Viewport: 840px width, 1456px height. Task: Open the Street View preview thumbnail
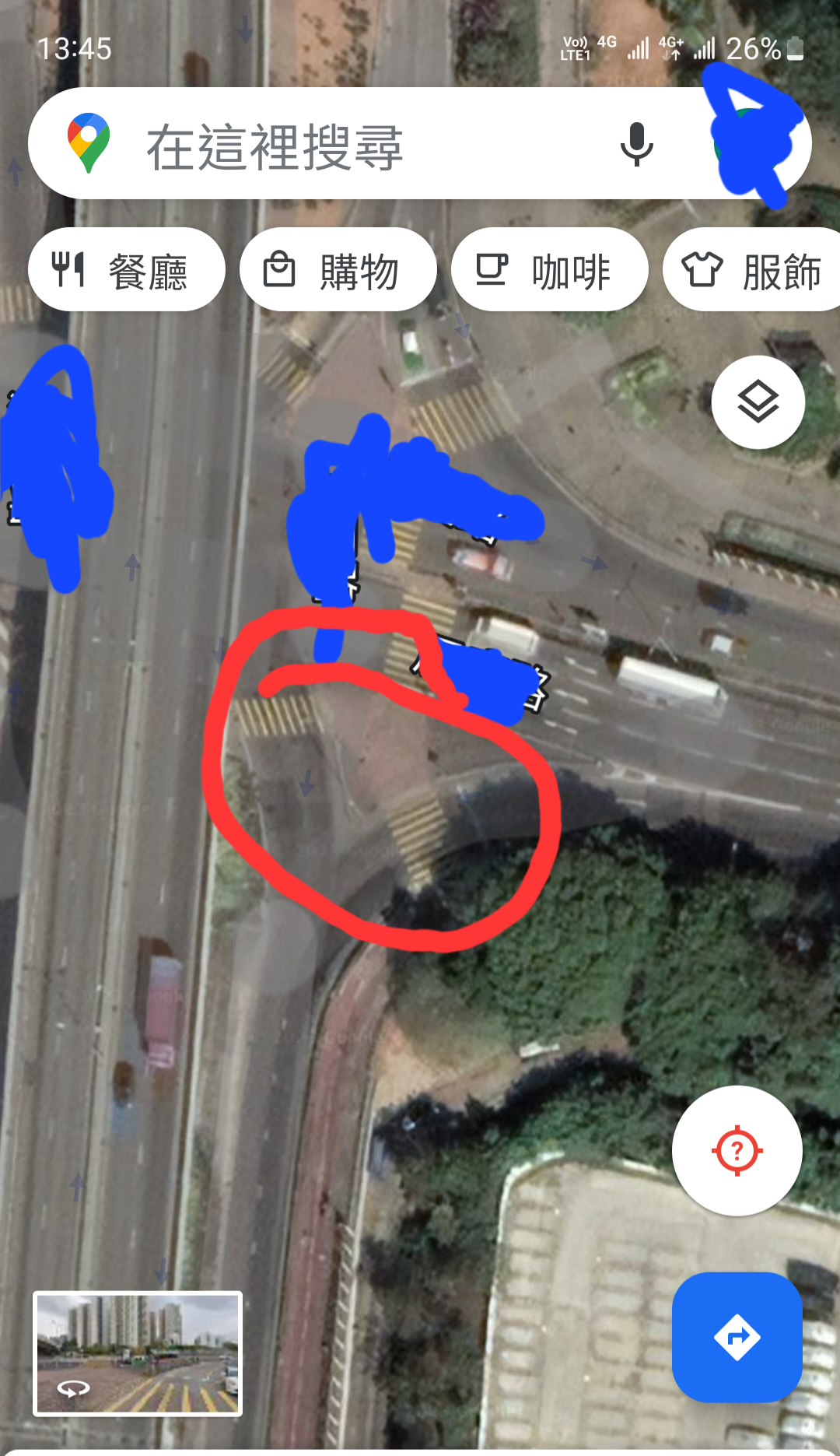[138, 1353]
